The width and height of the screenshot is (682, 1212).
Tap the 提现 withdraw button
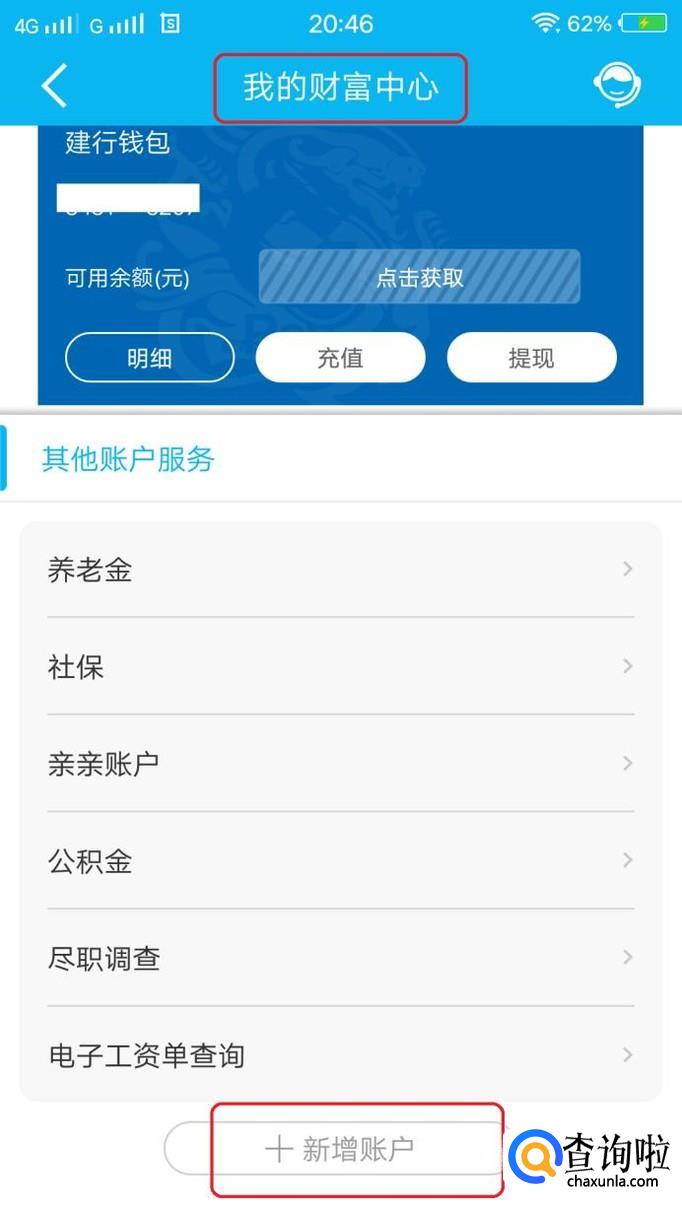click(x=531, y=358)
